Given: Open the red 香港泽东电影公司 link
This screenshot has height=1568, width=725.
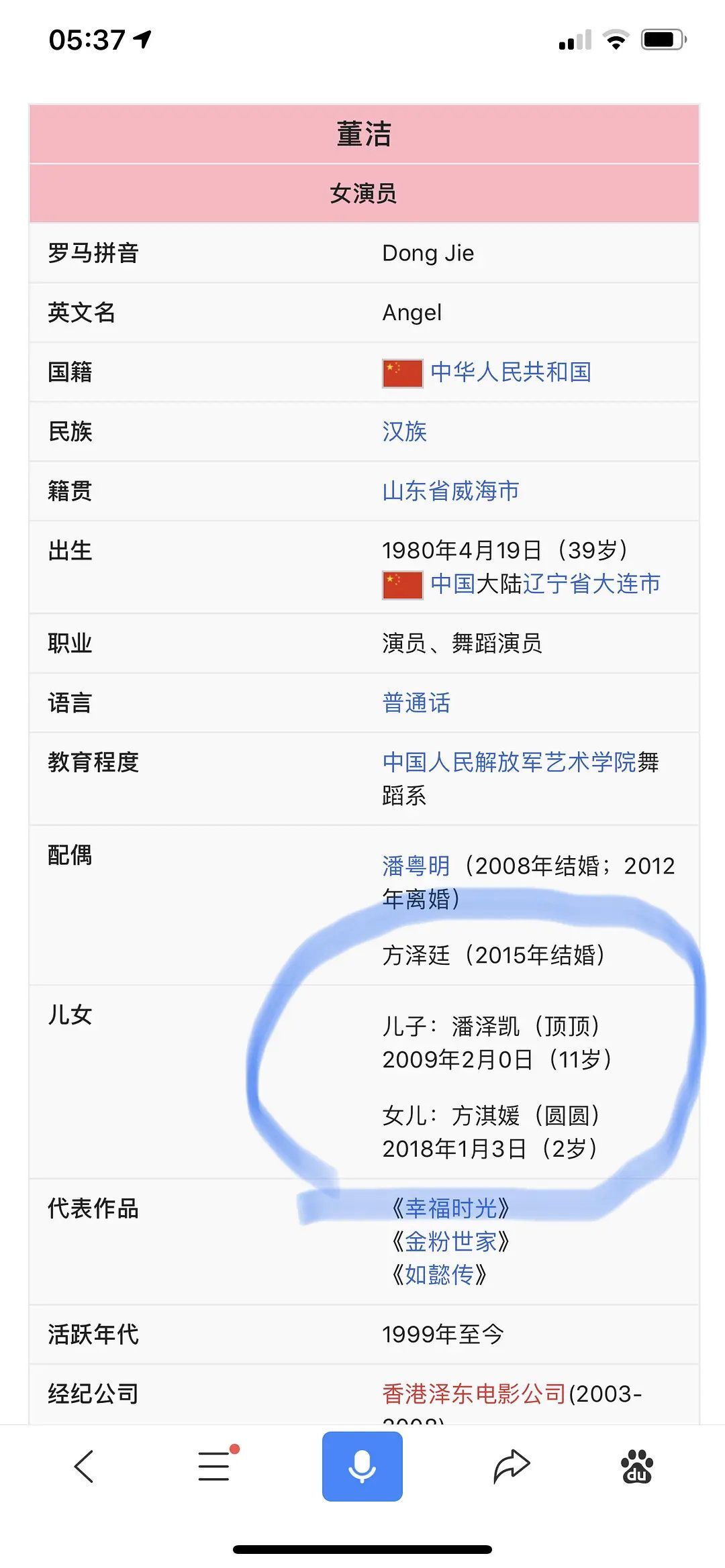Looking at the screenshot, I should (475, 1394).
